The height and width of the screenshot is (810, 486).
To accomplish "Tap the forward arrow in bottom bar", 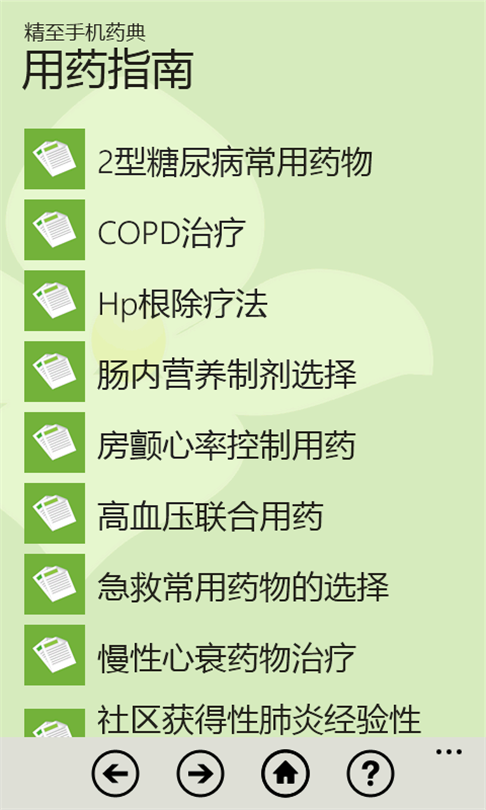I will 200,773.
